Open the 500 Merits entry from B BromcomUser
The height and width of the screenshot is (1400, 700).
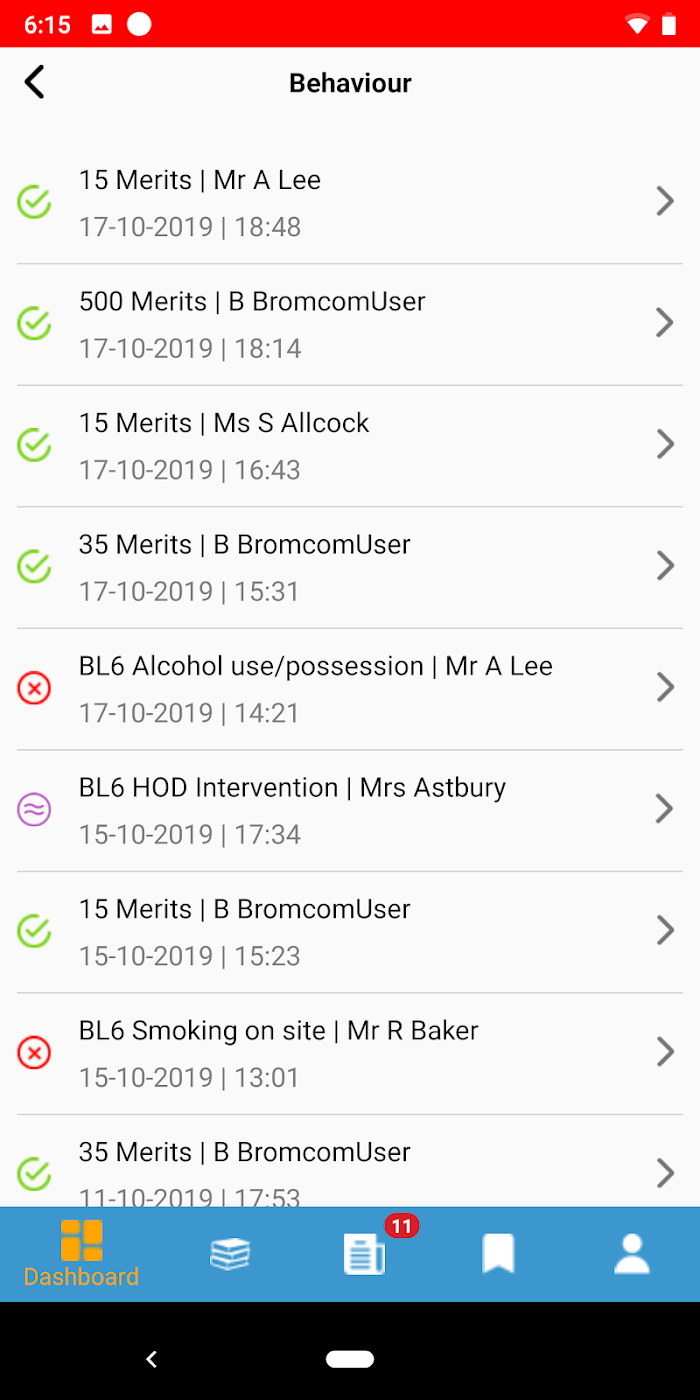[350, 325]
